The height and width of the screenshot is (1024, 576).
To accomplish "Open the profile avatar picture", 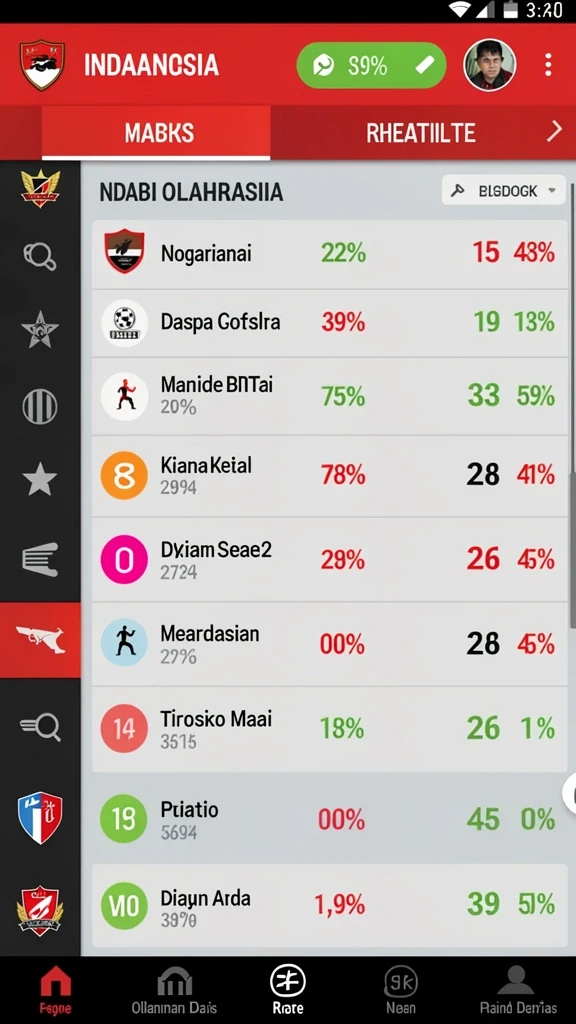I will 490,65.
